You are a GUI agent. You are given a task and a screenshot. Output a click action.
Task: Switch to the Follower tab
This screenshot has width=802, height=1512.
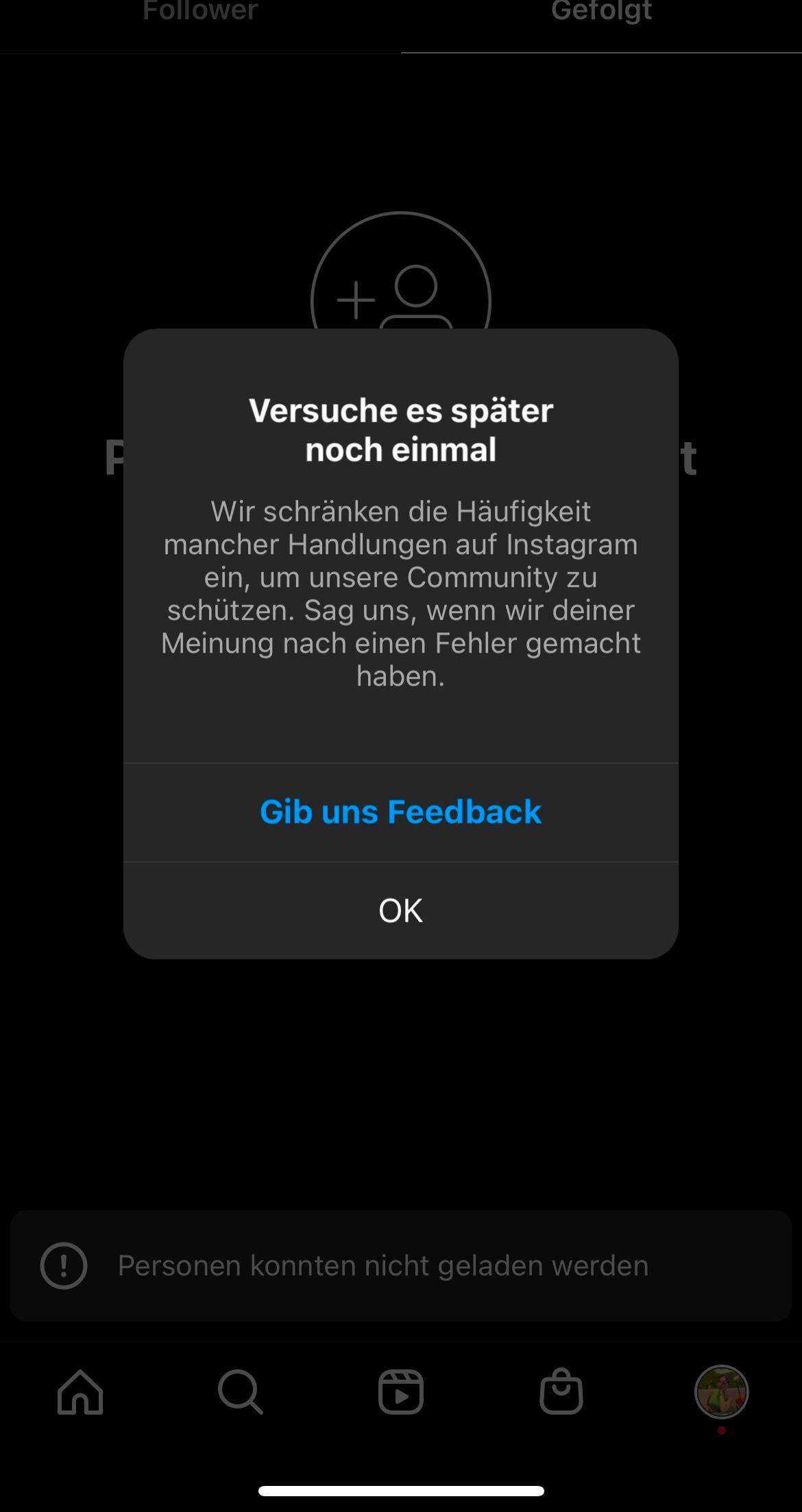(200, 12)
